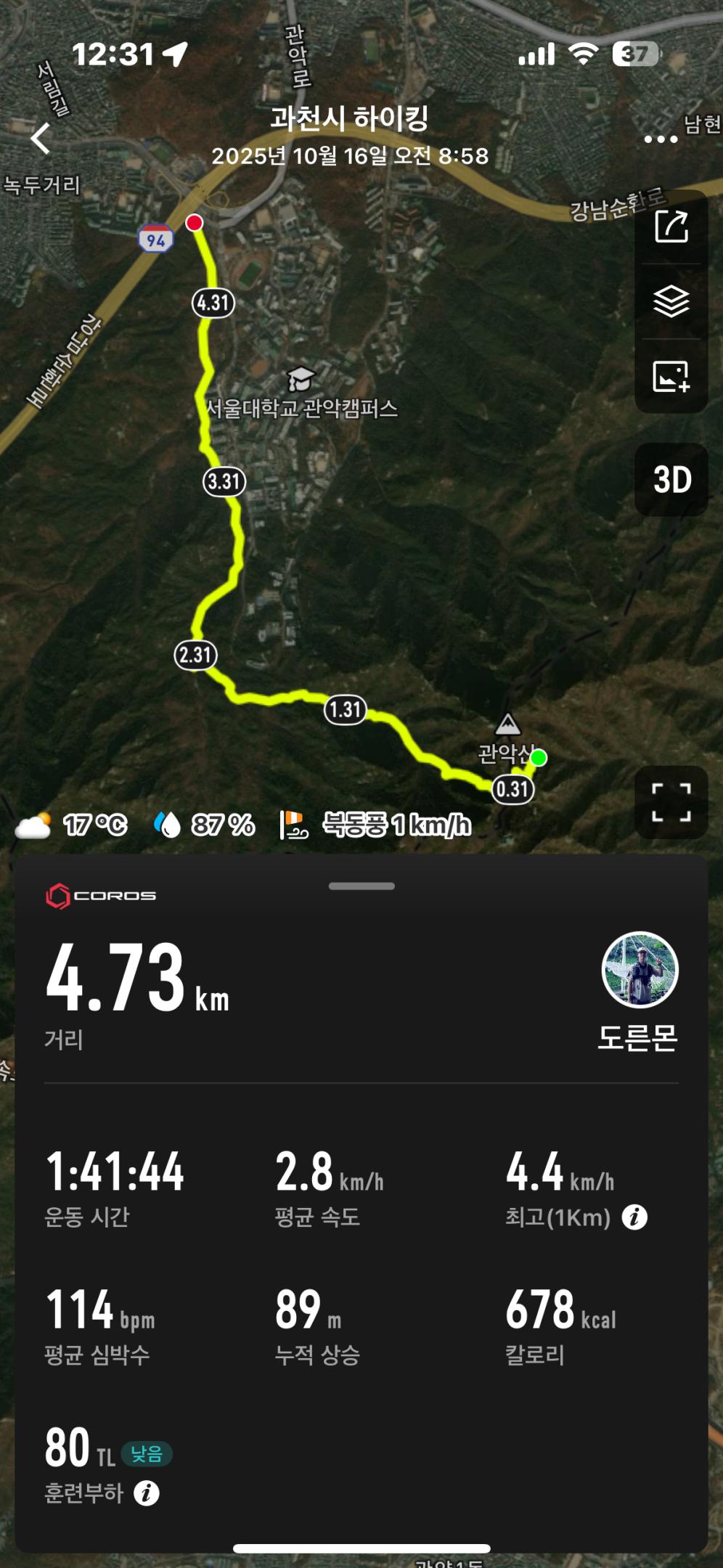Go back to the previous screen
The width and height of the screenshot is (723, 1568).
41,138
